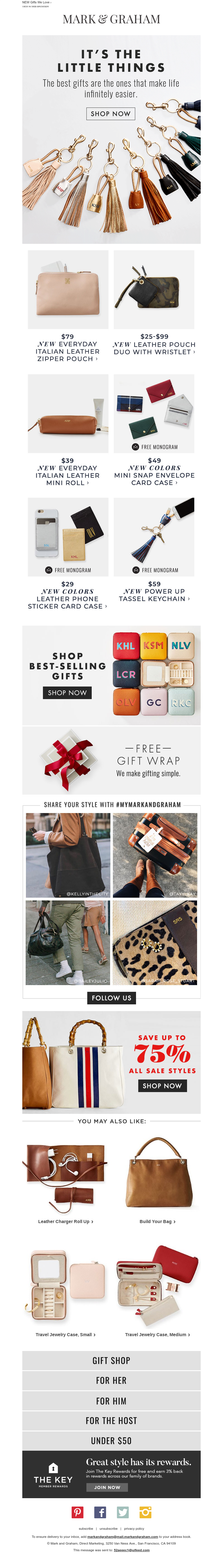
Task: Browse the For Her category
Action: coord(111,1381)
